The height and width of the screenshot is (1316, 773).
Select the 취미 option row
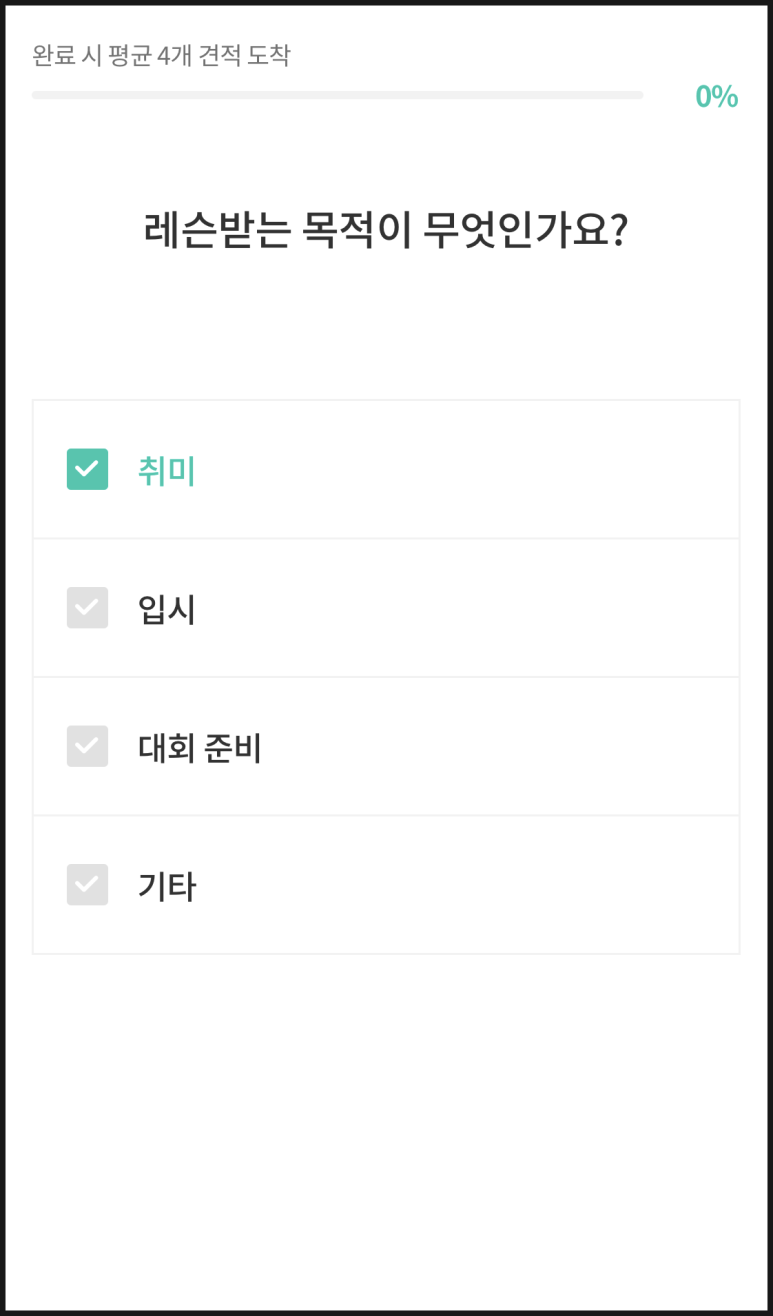(386, 469)
